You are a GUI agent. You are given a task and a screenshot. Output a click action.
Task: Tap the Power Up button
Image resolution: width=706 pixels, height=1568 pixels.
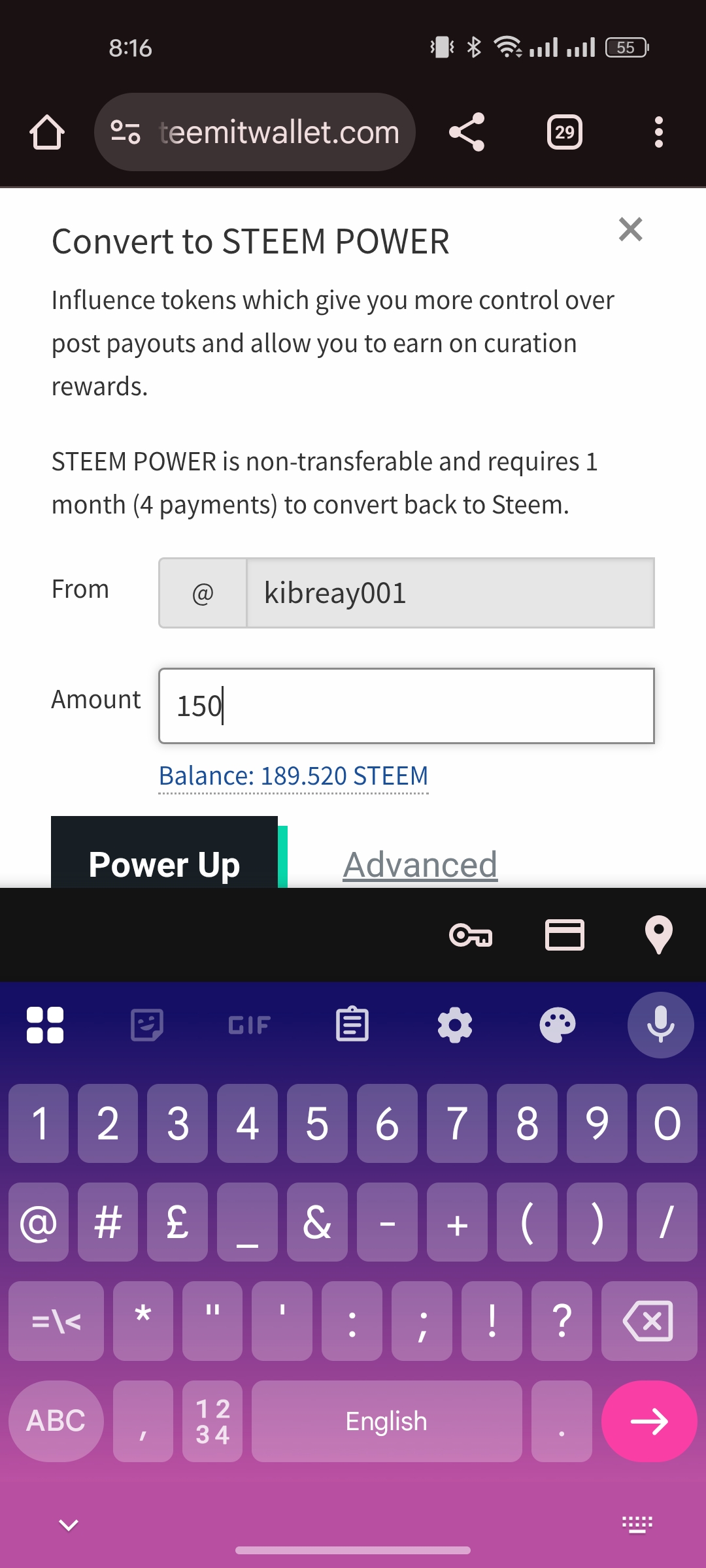click(x=165, y=853)
